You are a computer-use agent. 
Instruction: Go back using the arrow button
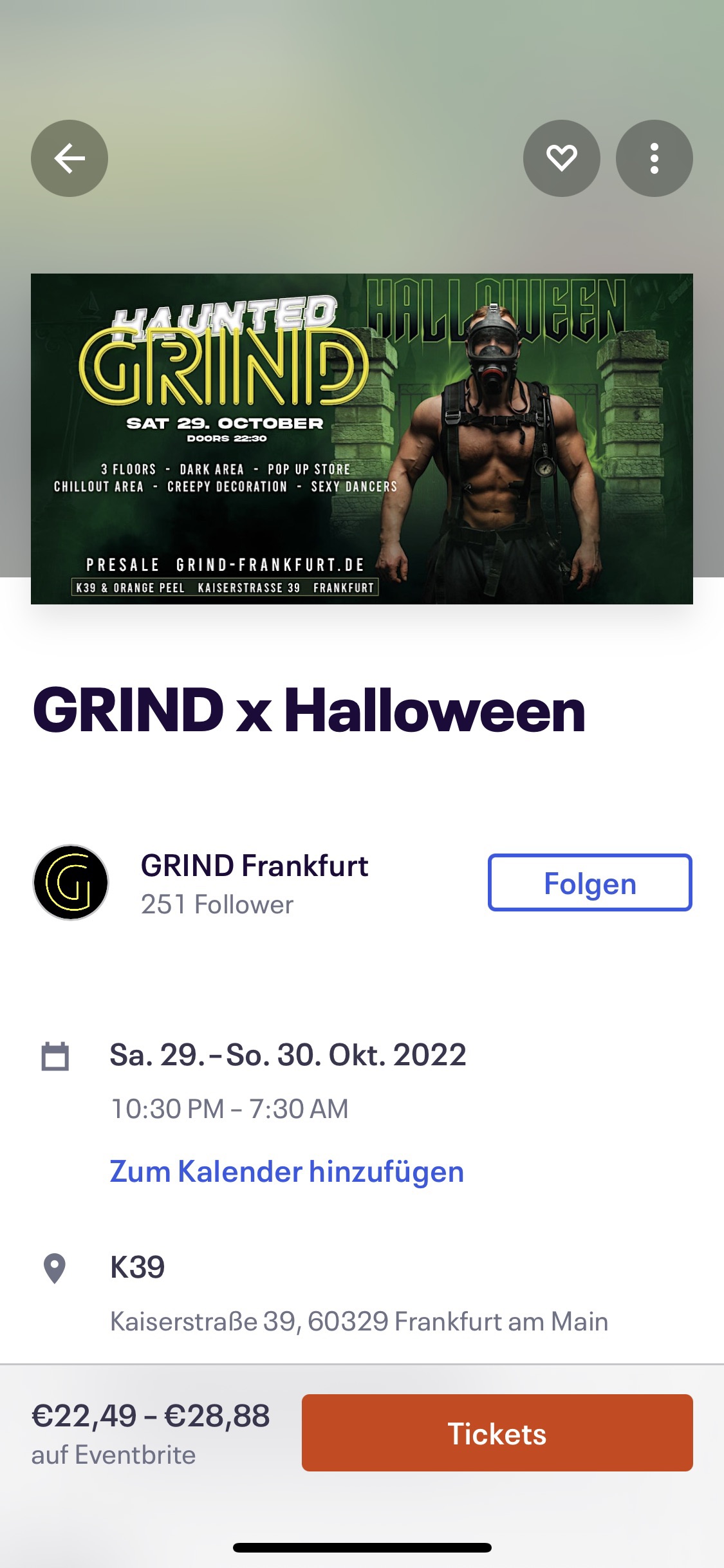point(70,158)
